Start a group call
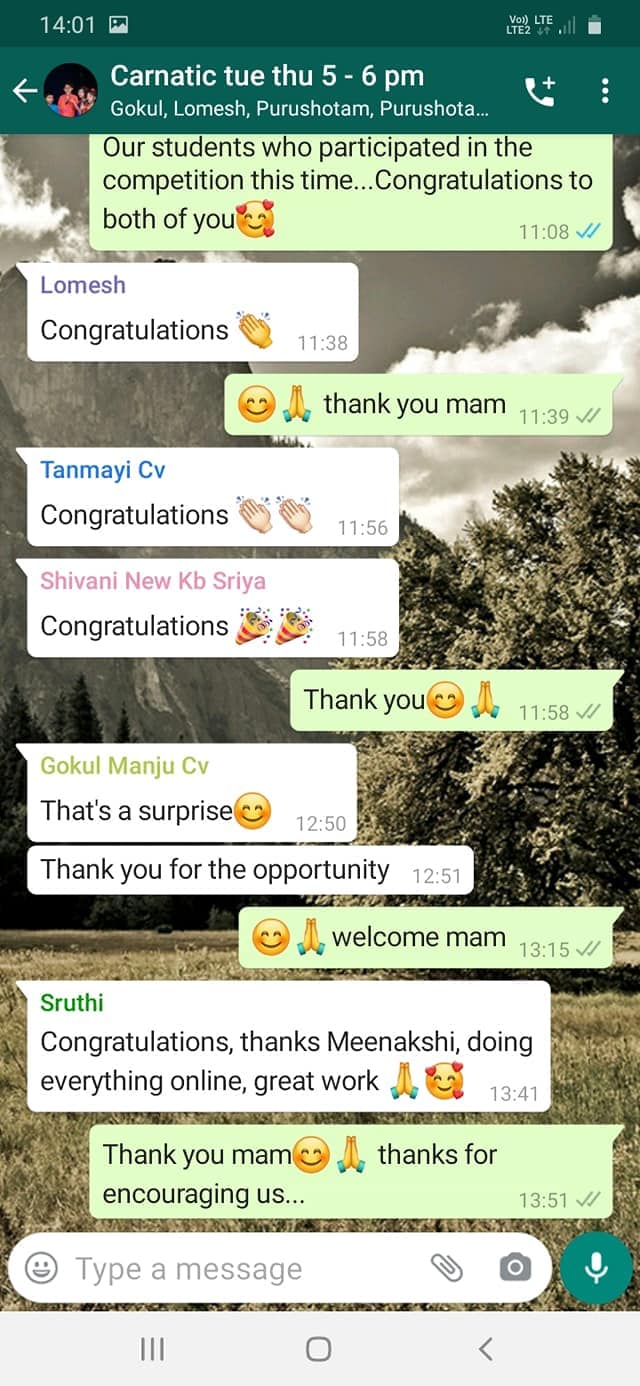Image resolution: width=640 pixels, height=1386 pixels. tap(539, 91)
